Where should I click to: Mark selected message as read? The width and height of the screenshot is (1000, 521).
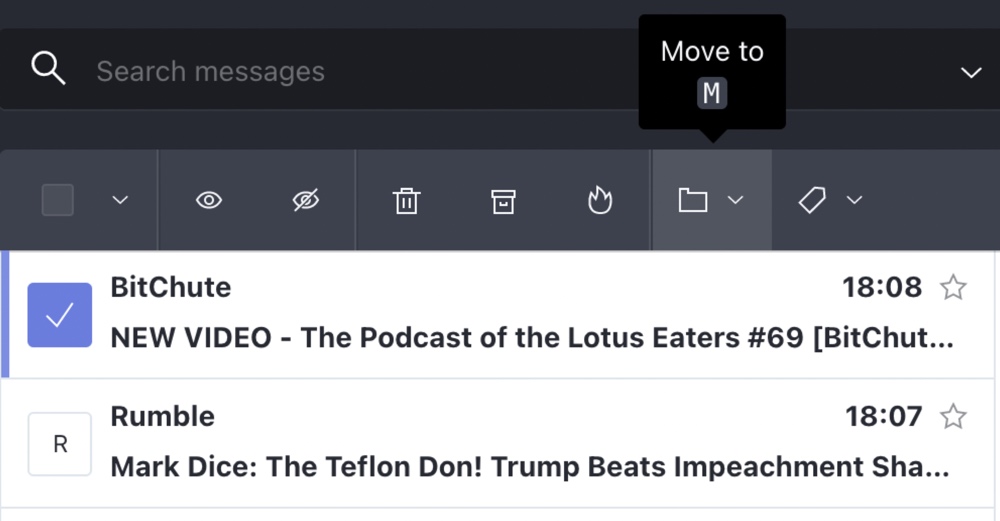(x=209, y=200)
